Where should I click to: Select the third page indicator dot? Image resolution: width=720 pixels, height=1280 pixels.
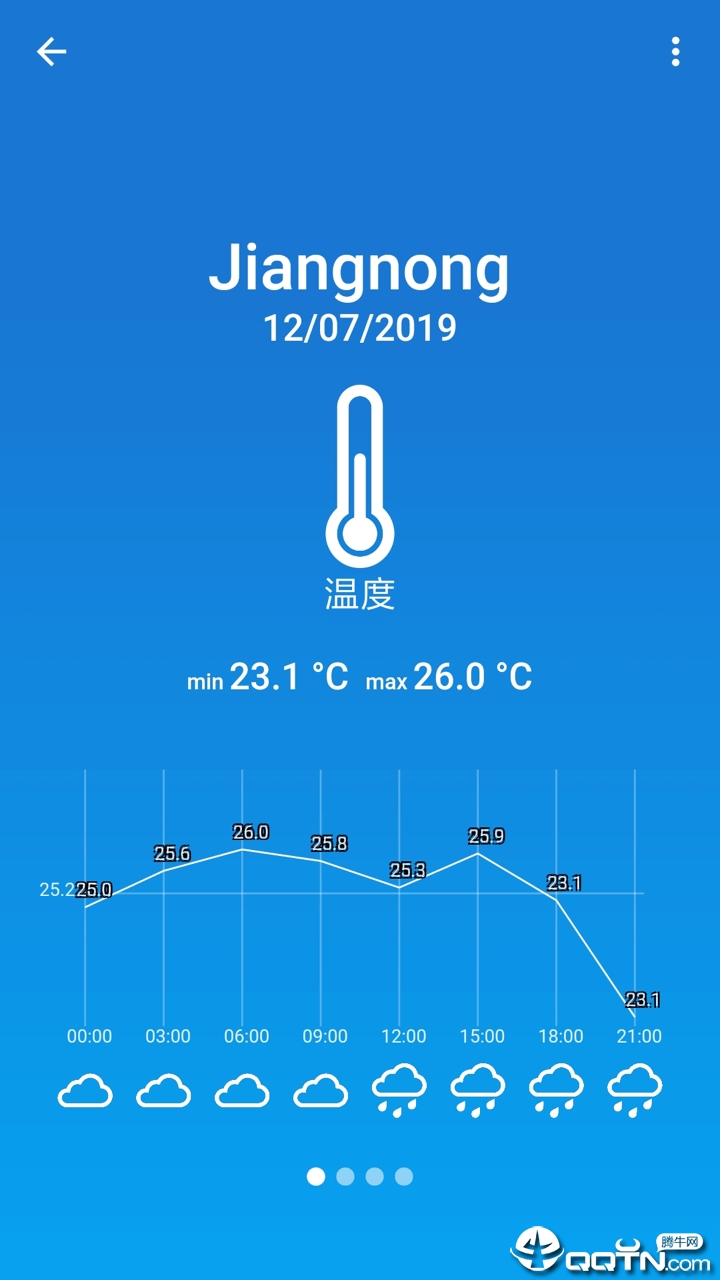click(374, 1176)
